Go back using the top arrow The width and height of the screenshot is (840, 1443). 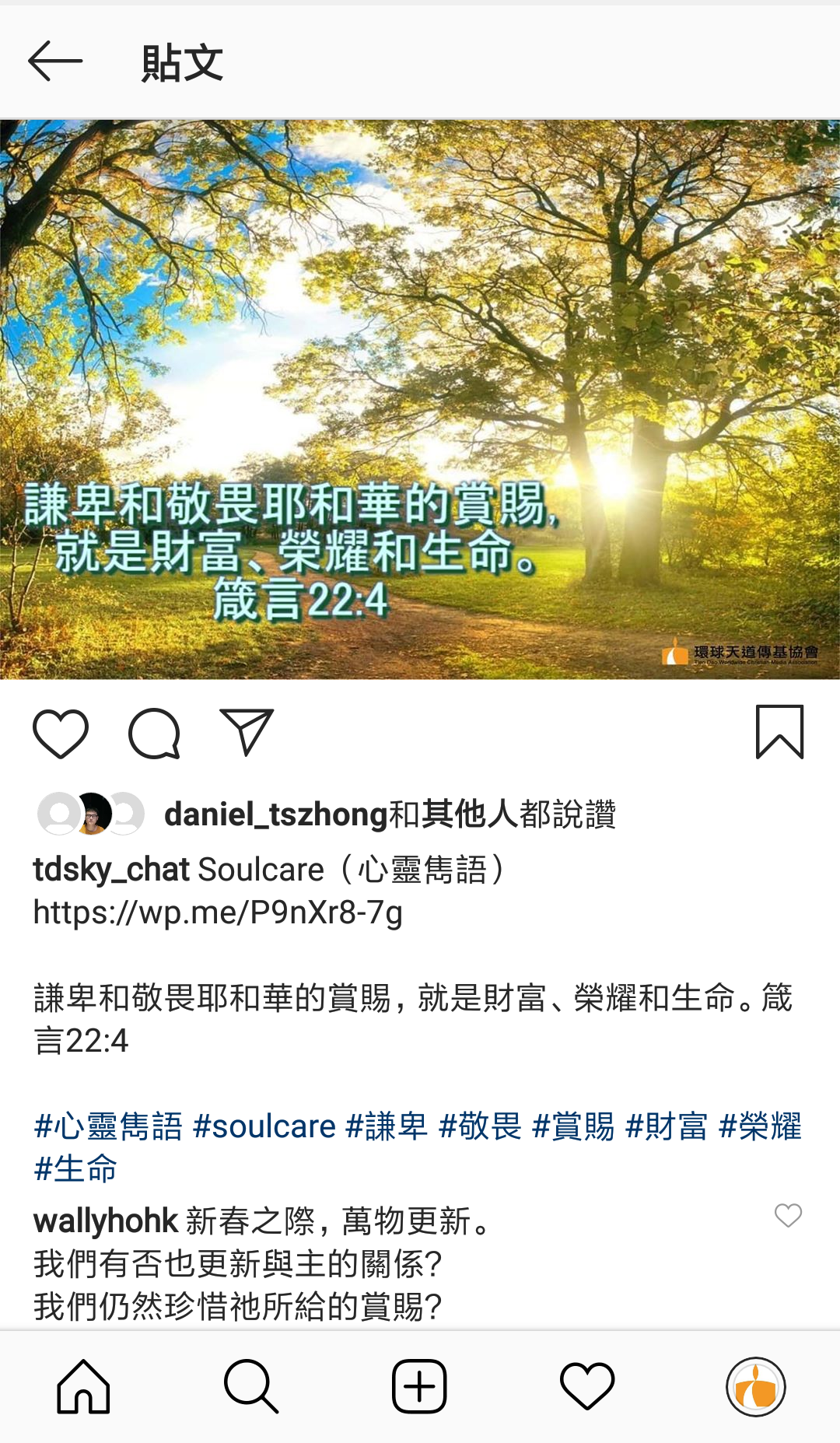pos(54,61)
